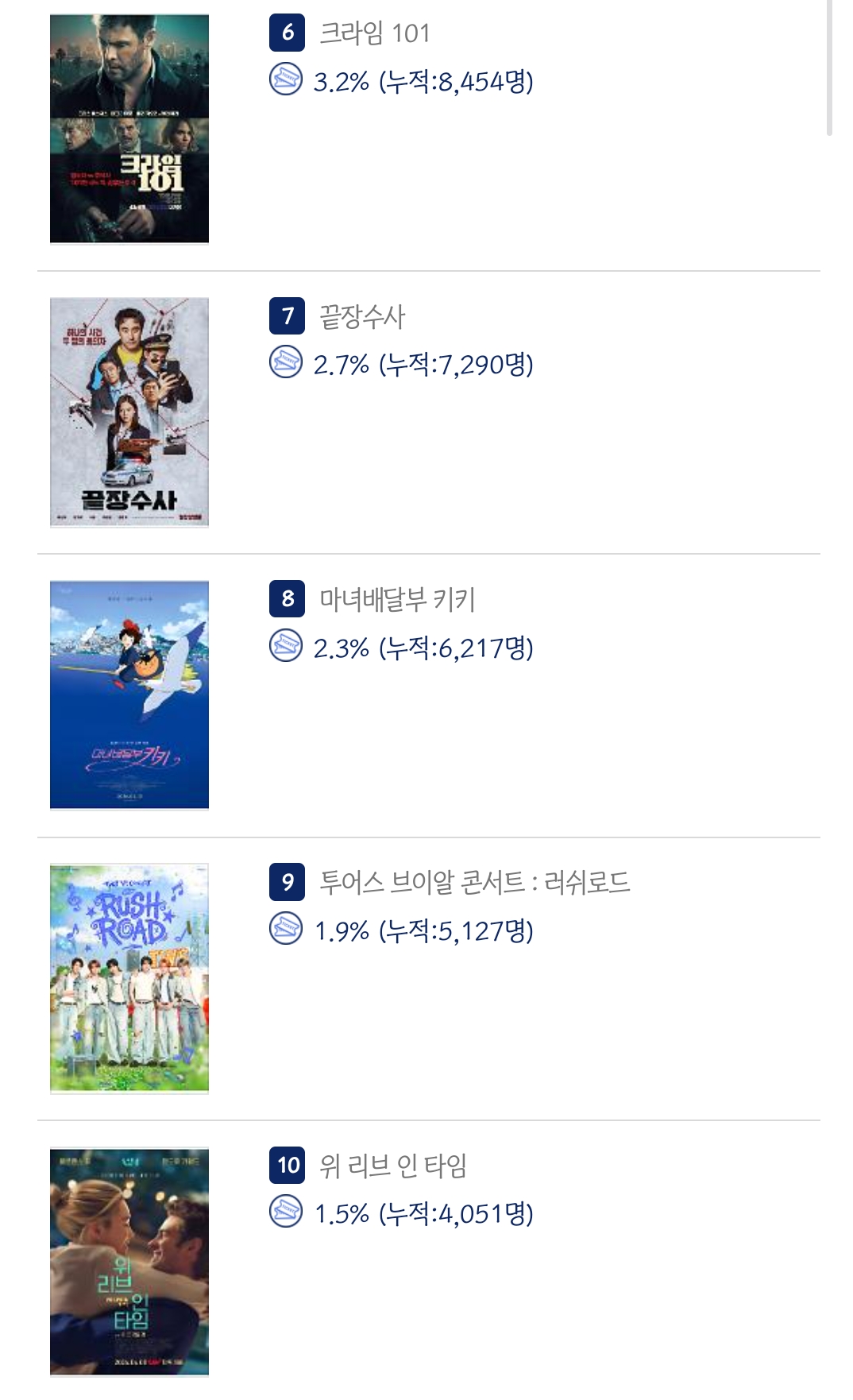853x1400 pixels.
Task: Select the 투어스 브이알 콘서트 : 러쉬로드 title
Action: point(474,882)
